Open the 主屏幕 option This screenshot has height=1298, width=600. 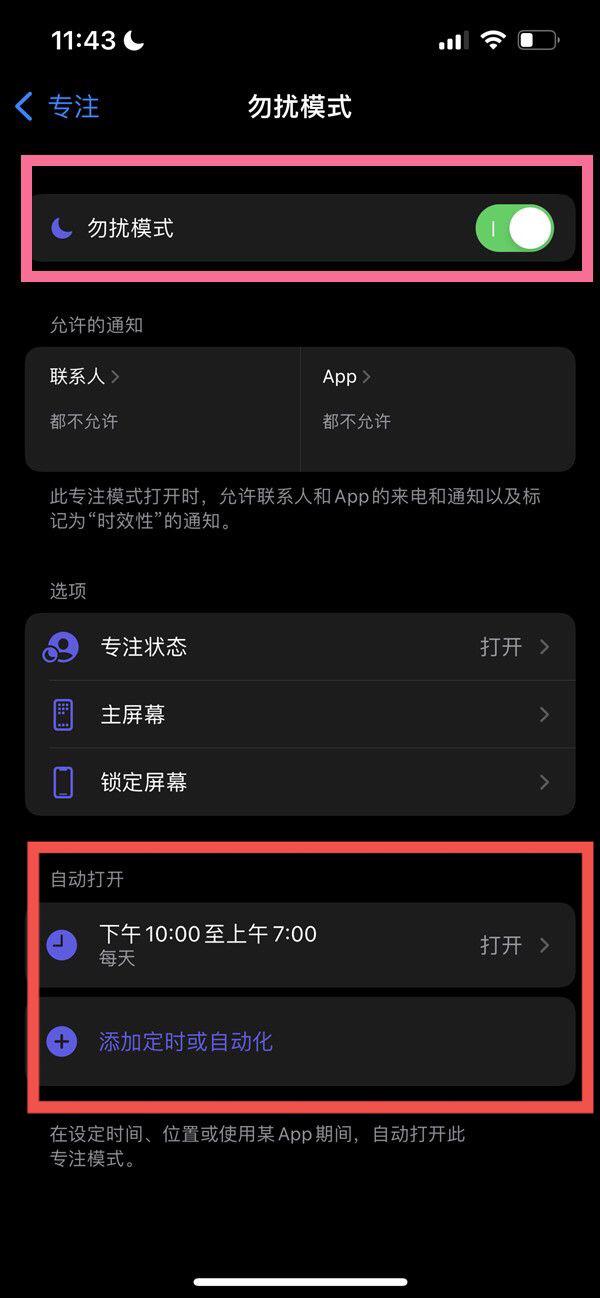(x=300, y=715)
